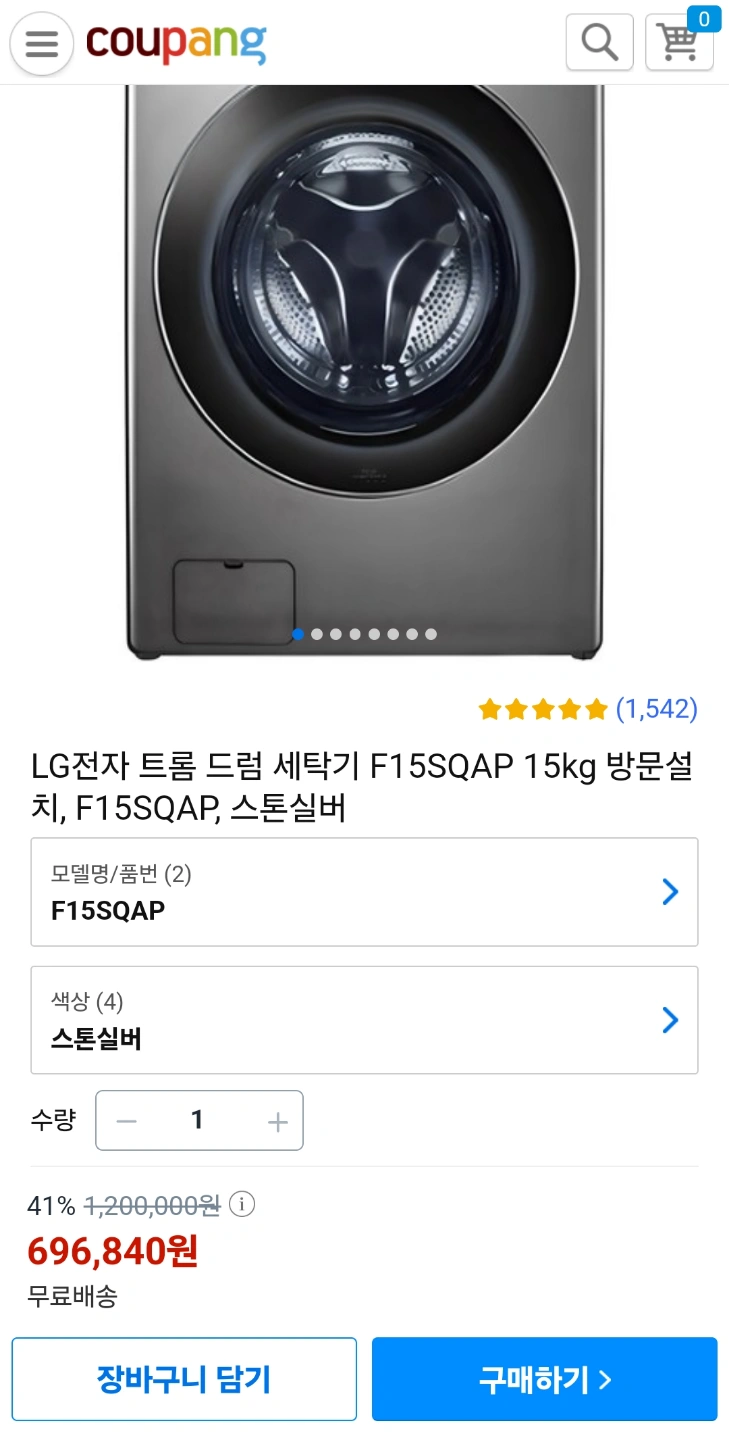The width and height of the screenshot is (729, 1440).
Task: Select the active carousel dot
Action: tap(297, 633)
